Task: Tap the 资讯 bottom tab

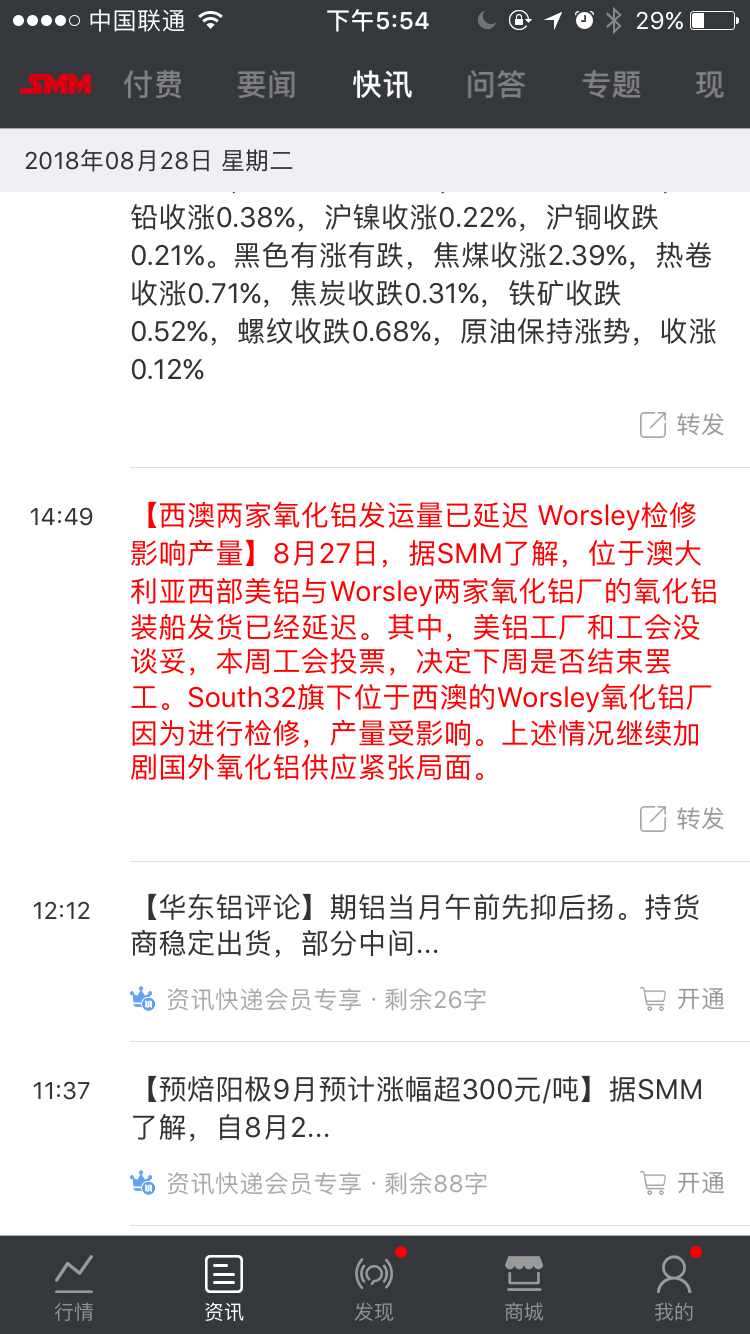Action: (x=224, y=1287)
